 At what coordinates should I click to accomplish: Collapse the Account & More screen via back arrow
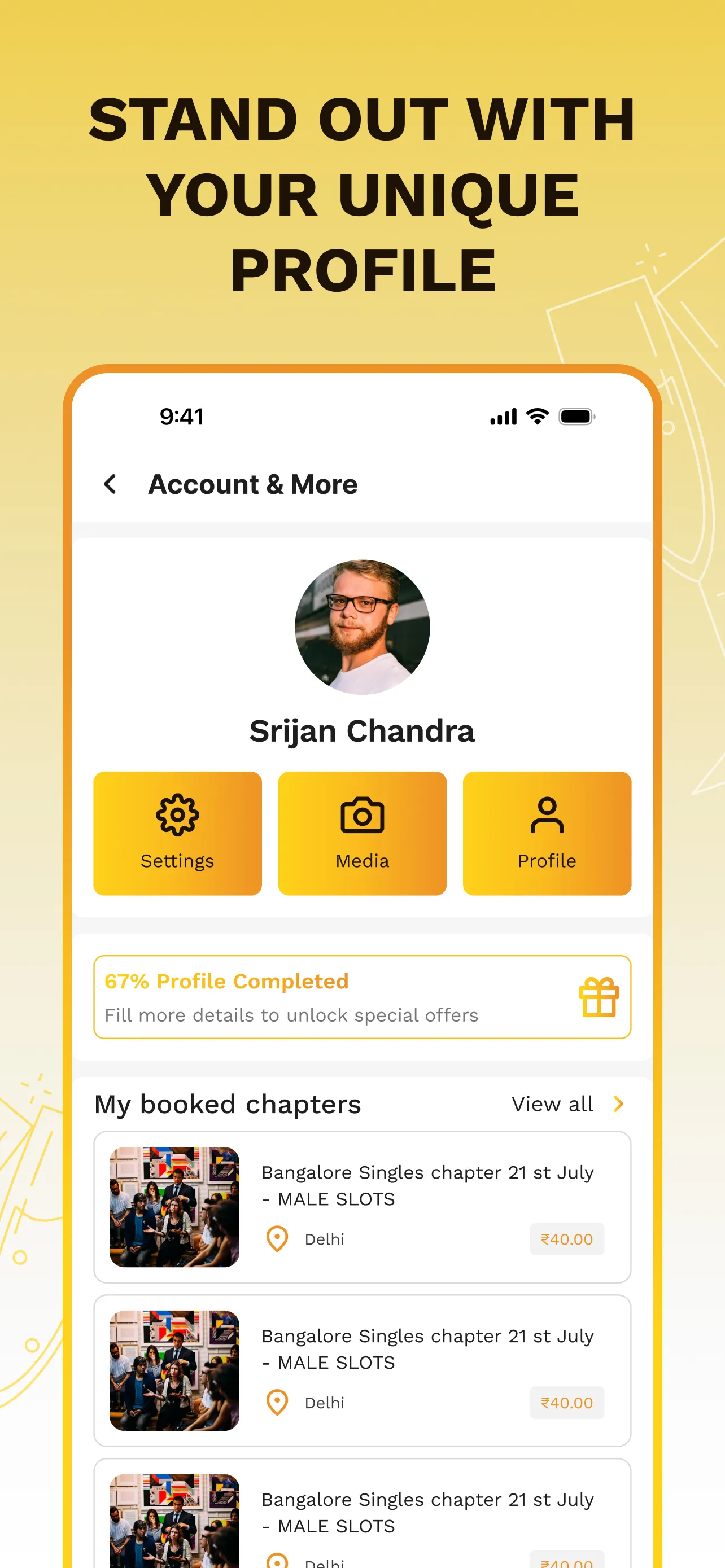(x=110, y=484)
